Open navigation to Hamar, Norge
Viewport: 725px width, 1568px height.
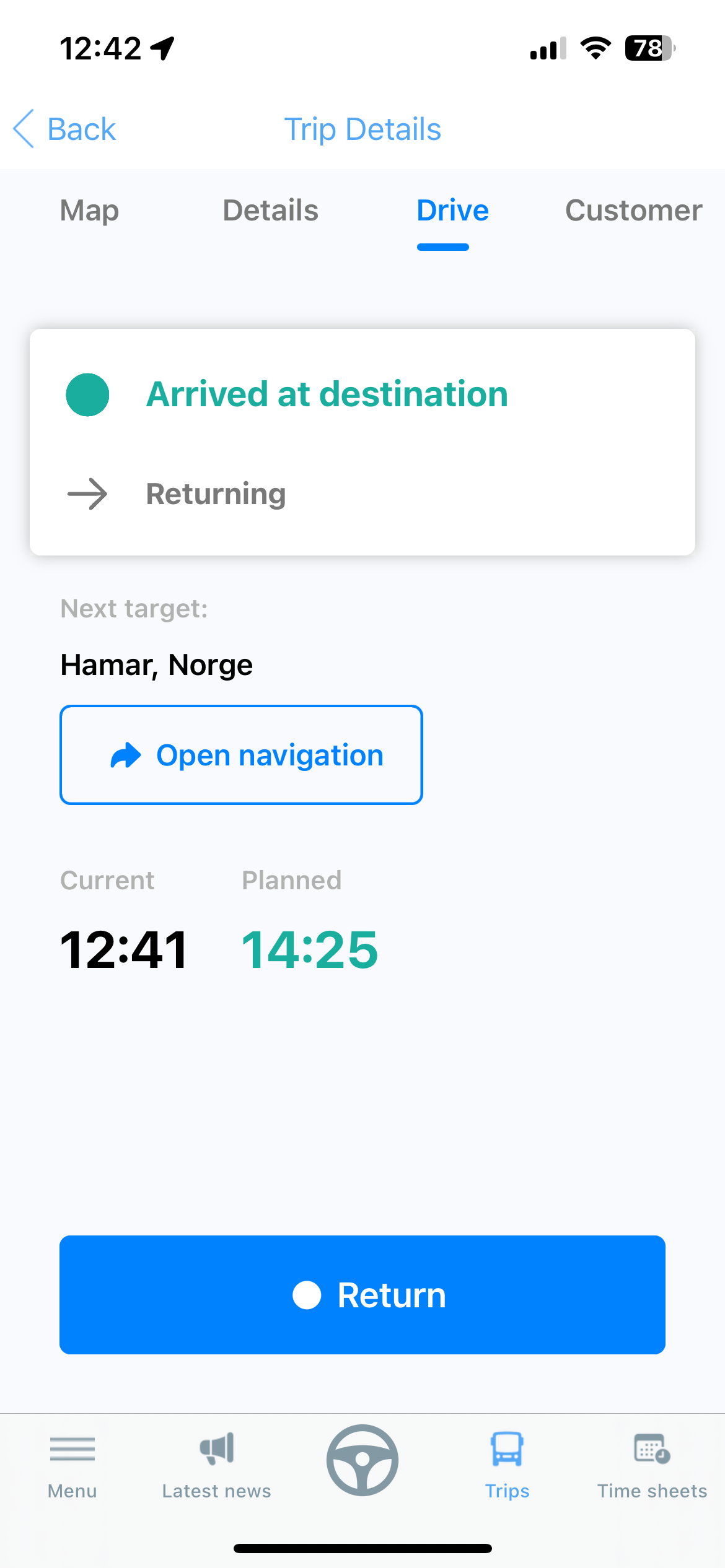[x=241, y=755]
